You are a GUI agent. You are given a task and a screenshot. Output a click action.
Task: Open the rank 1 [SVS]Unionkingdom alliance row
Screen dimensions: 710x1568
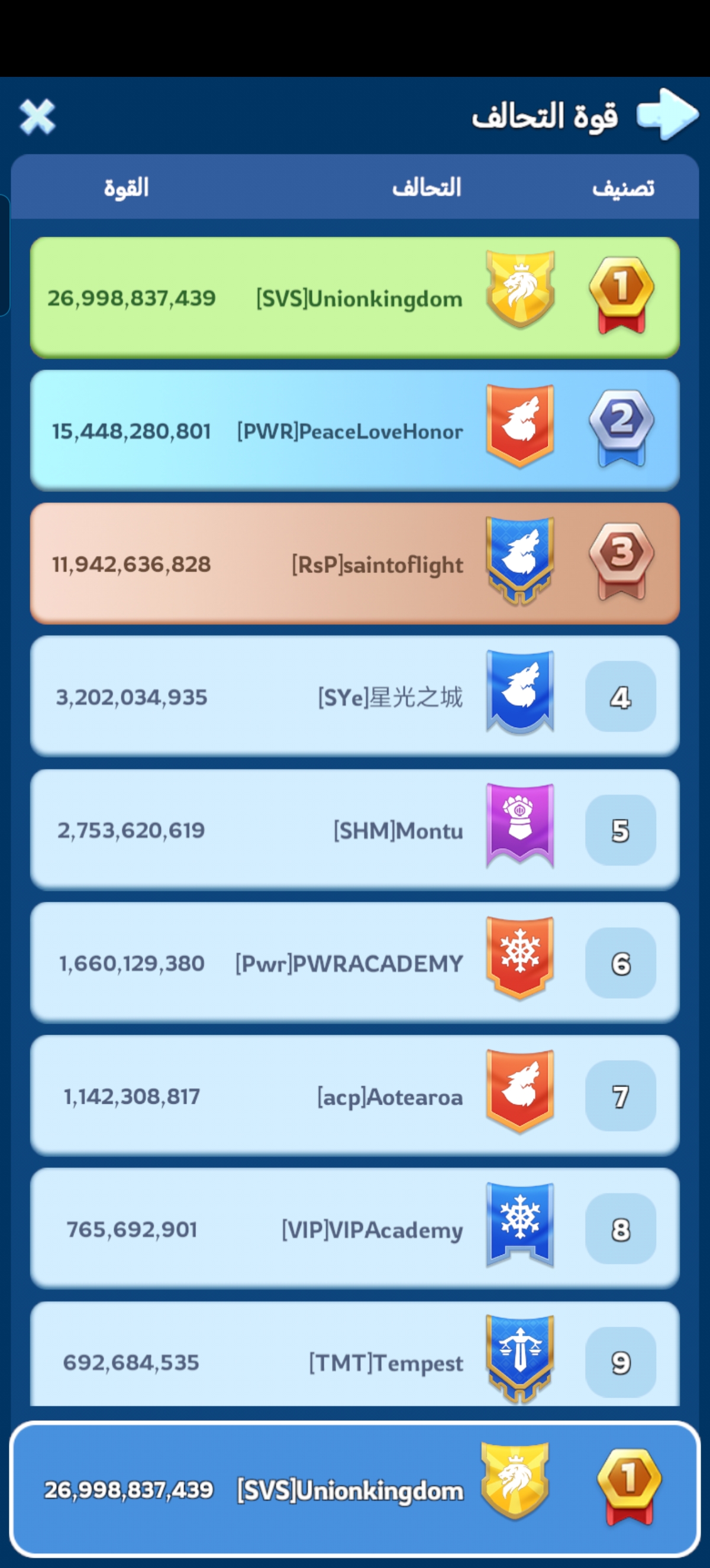point(355,297)
